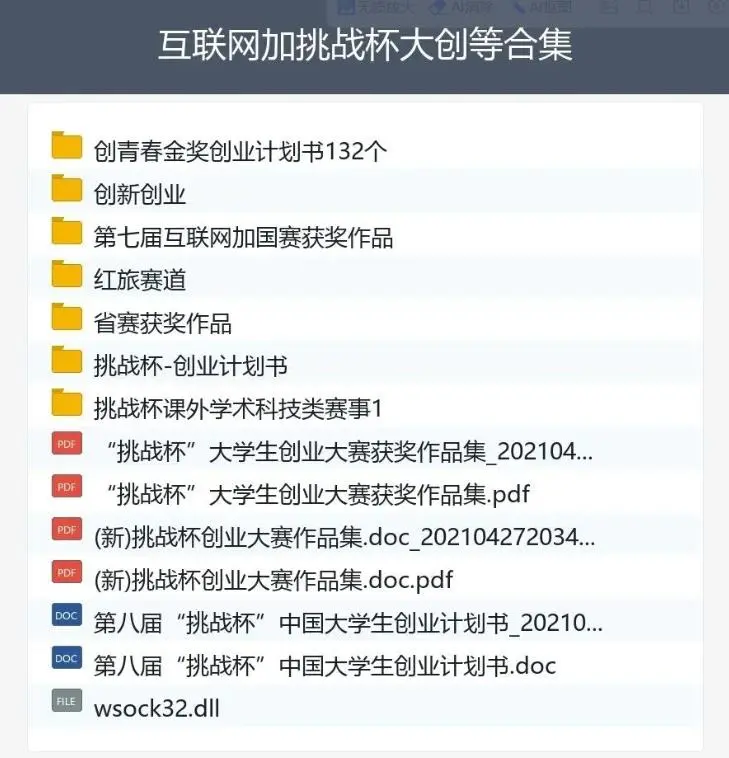Open settings via the rightmost toolbar icon
Viewport: 729px width, 758px height.
pos(714,7)
